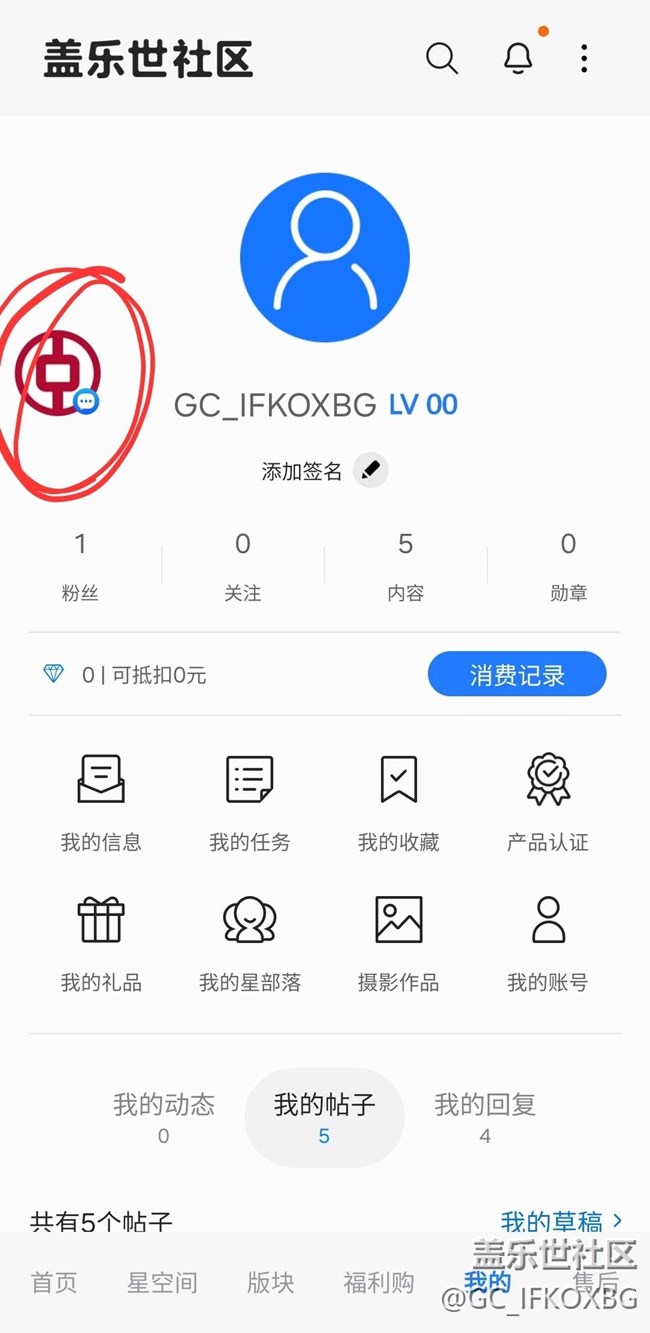Open the three-dot overflow menu
Image resolution: width=650 pixels, height=1333 pixels.
(584, 58)
